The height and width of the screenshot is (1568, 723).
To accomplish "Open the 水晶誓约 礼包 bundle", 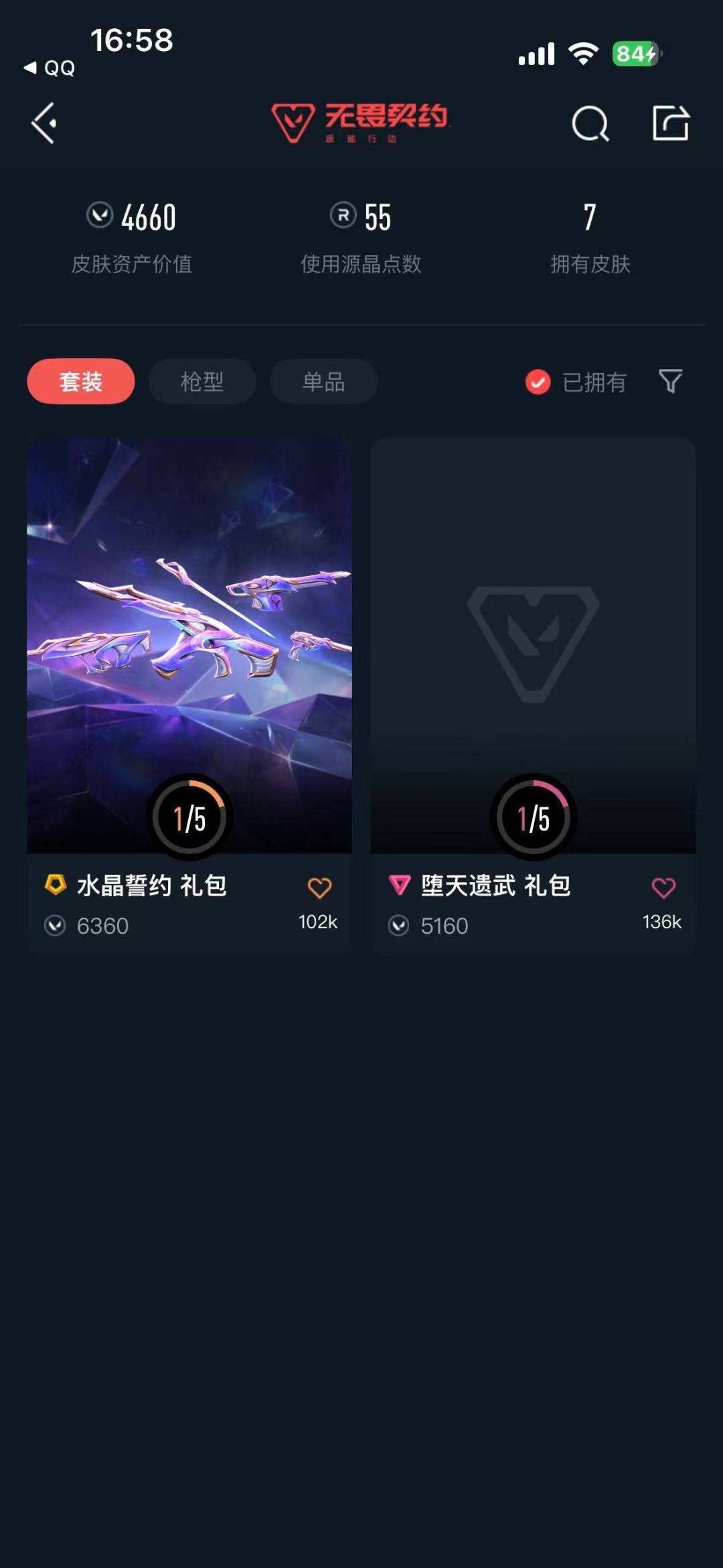I will pos(151,885).
